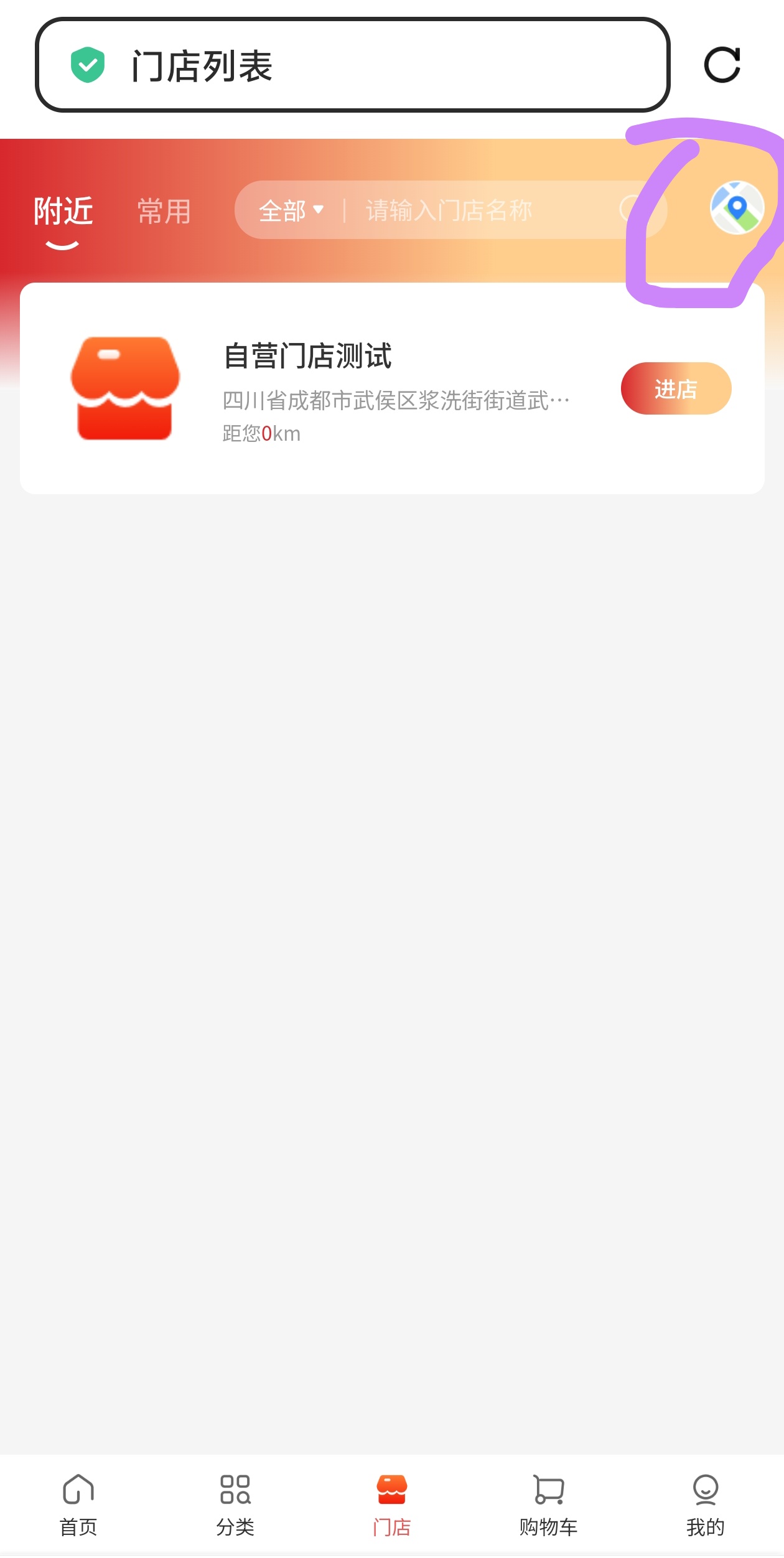Viewport: 784px width, 1558px height.
Task: Open the 分类 categories tab
Action: (x=235, y=1505)
